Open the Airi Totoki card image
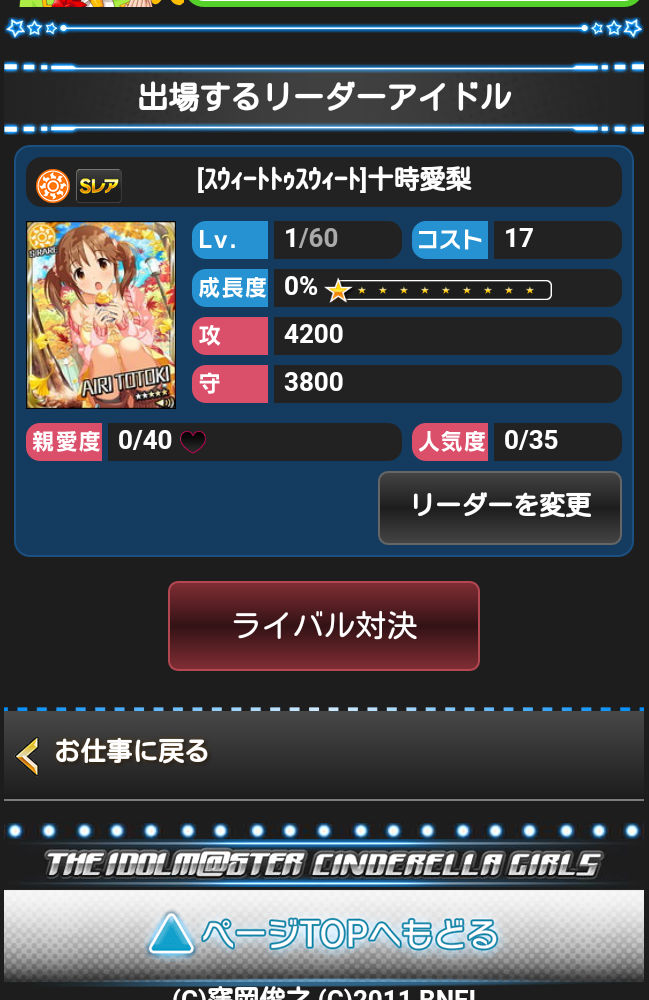The width and height of the screenshot is (649, 1000). click(101, 315)
